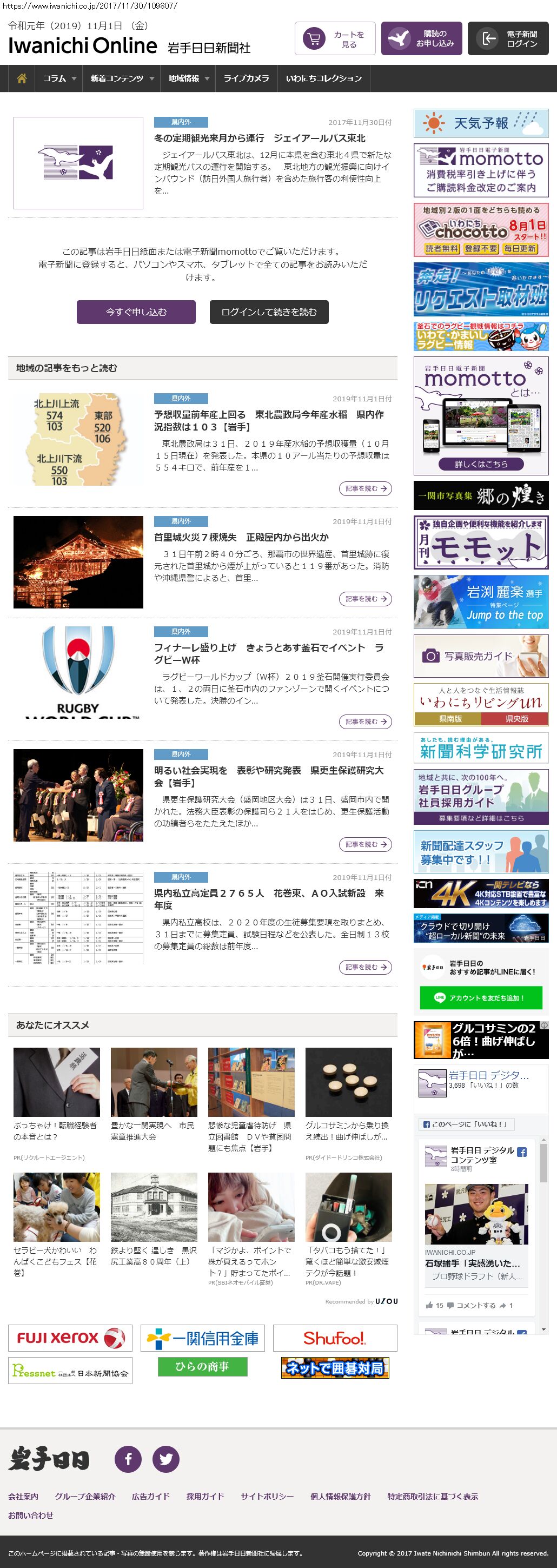Open the 写真販売ガイド banner

[481, 656]
